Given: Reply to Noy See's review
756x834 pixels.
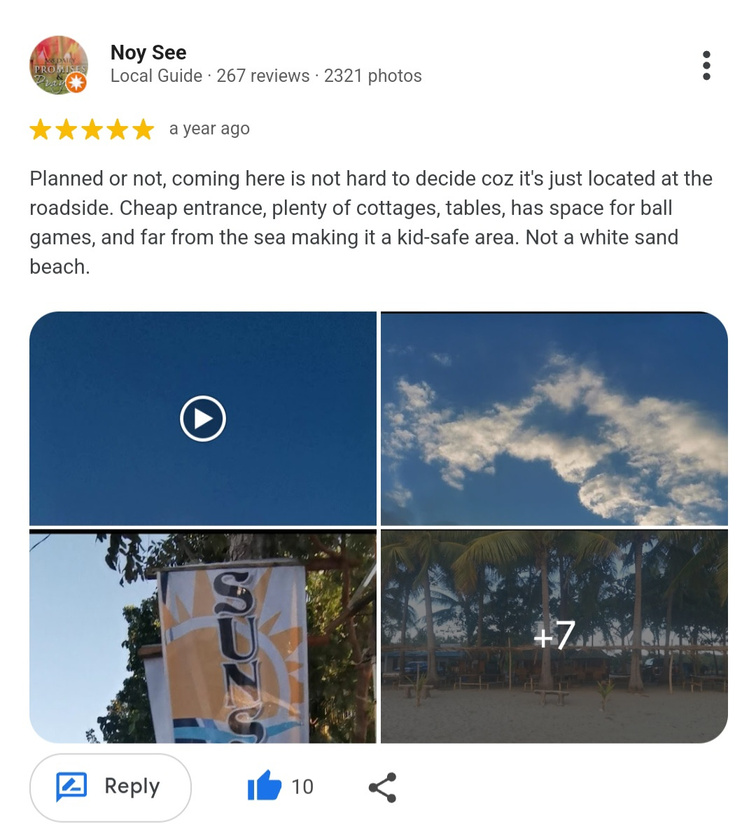Looking at the screenshot, I should pos(110,787).
